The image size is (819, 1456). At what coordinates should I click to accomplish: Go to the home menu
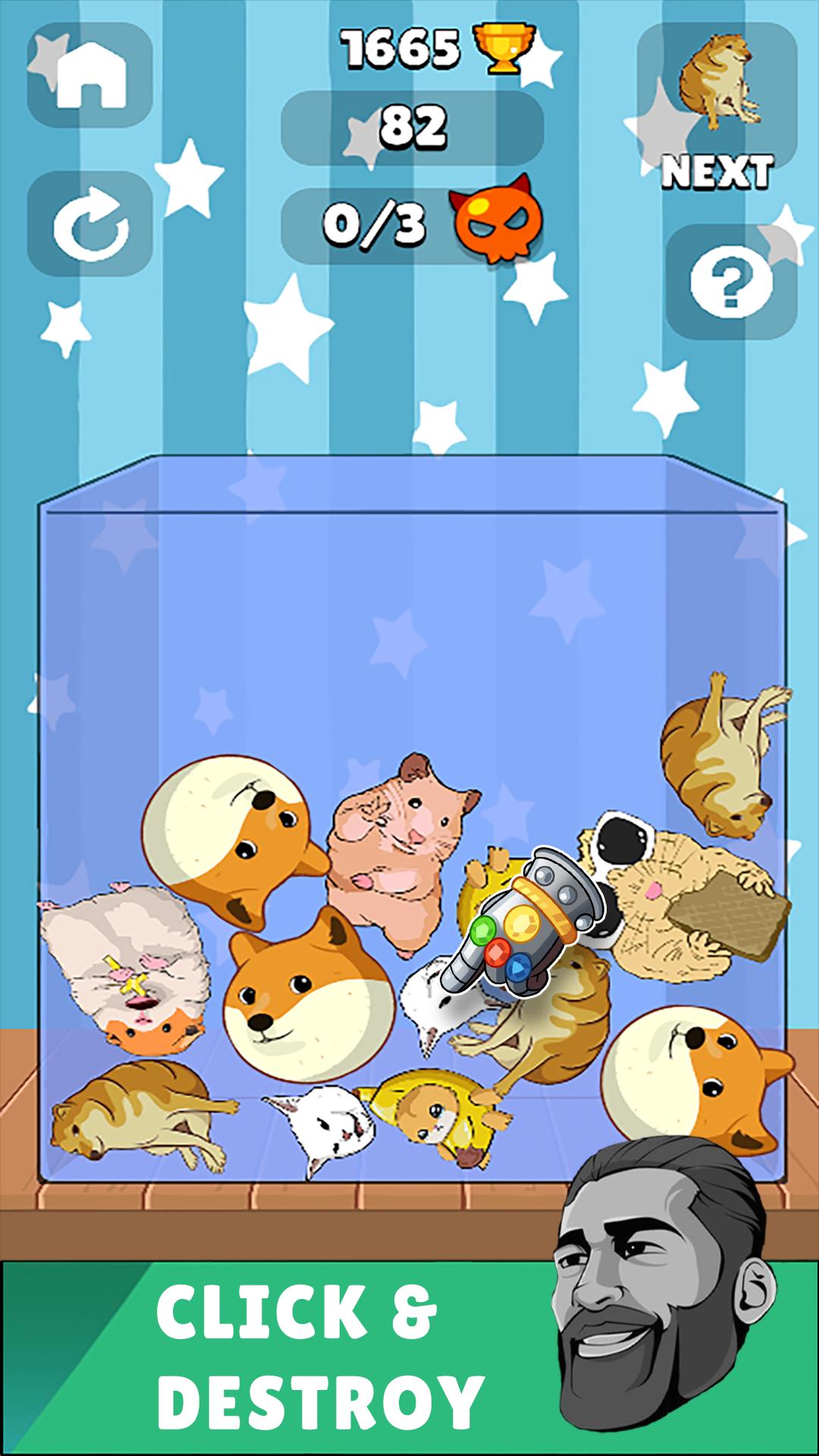89,74
